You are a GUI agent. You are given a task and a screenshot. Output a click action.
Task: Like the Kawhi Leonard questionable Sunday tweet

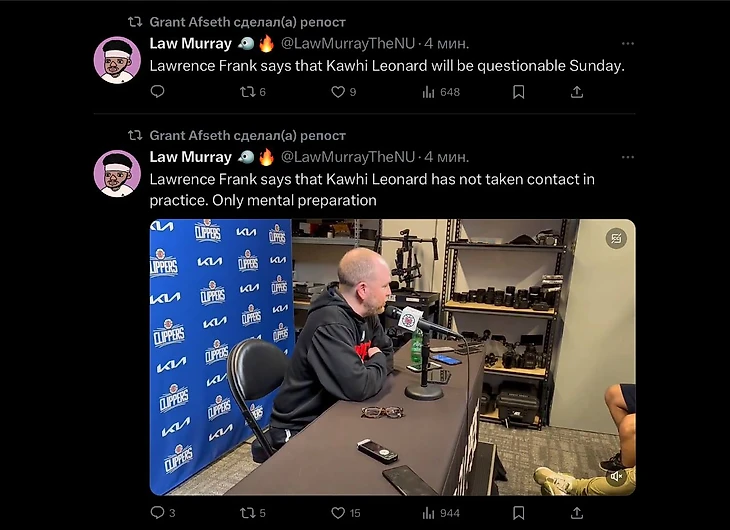click(338, 92)
